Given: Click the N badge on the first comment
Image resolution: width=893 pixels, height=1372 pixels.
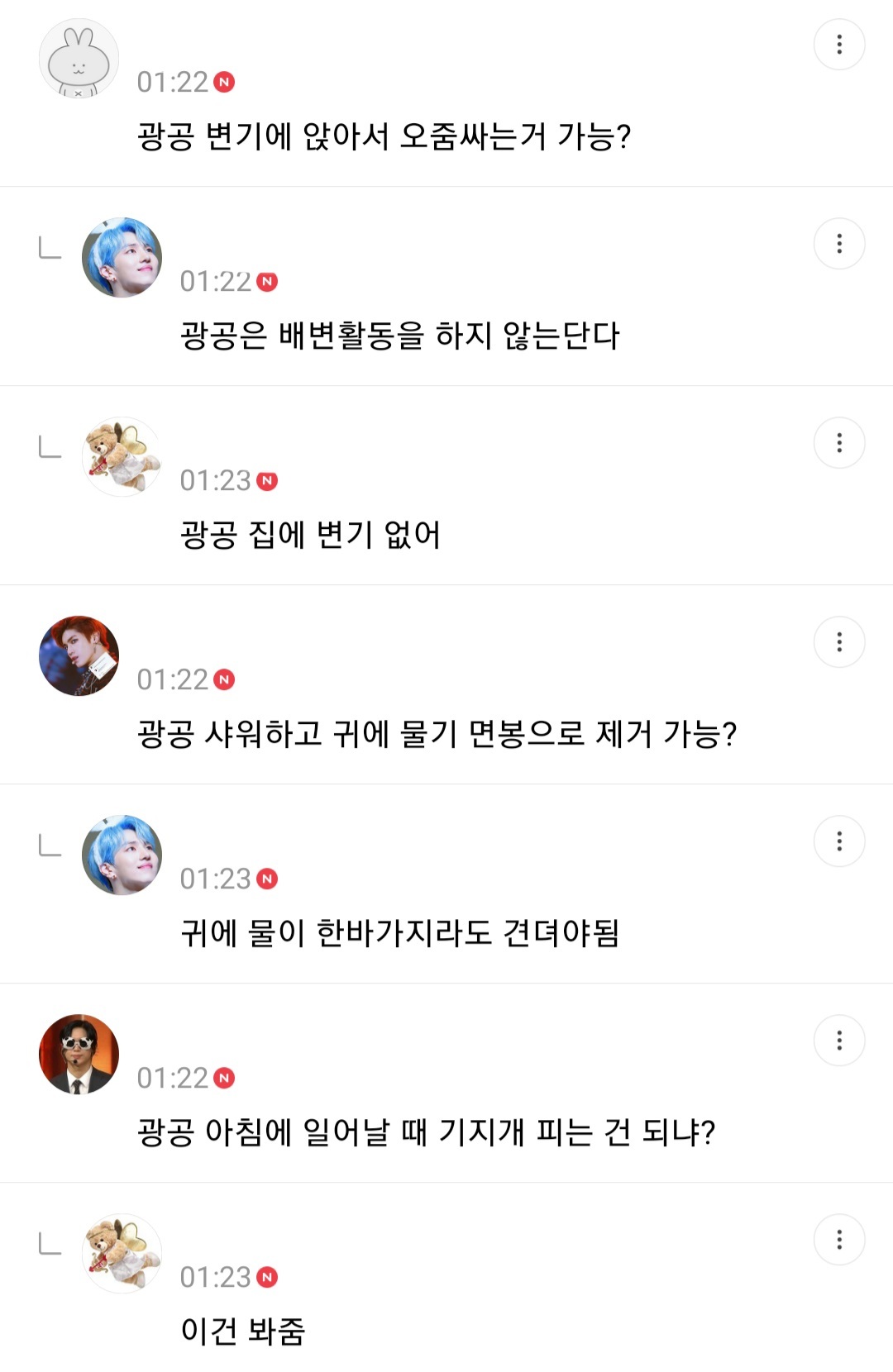Looking at the screenshot, I should (225, 82).
